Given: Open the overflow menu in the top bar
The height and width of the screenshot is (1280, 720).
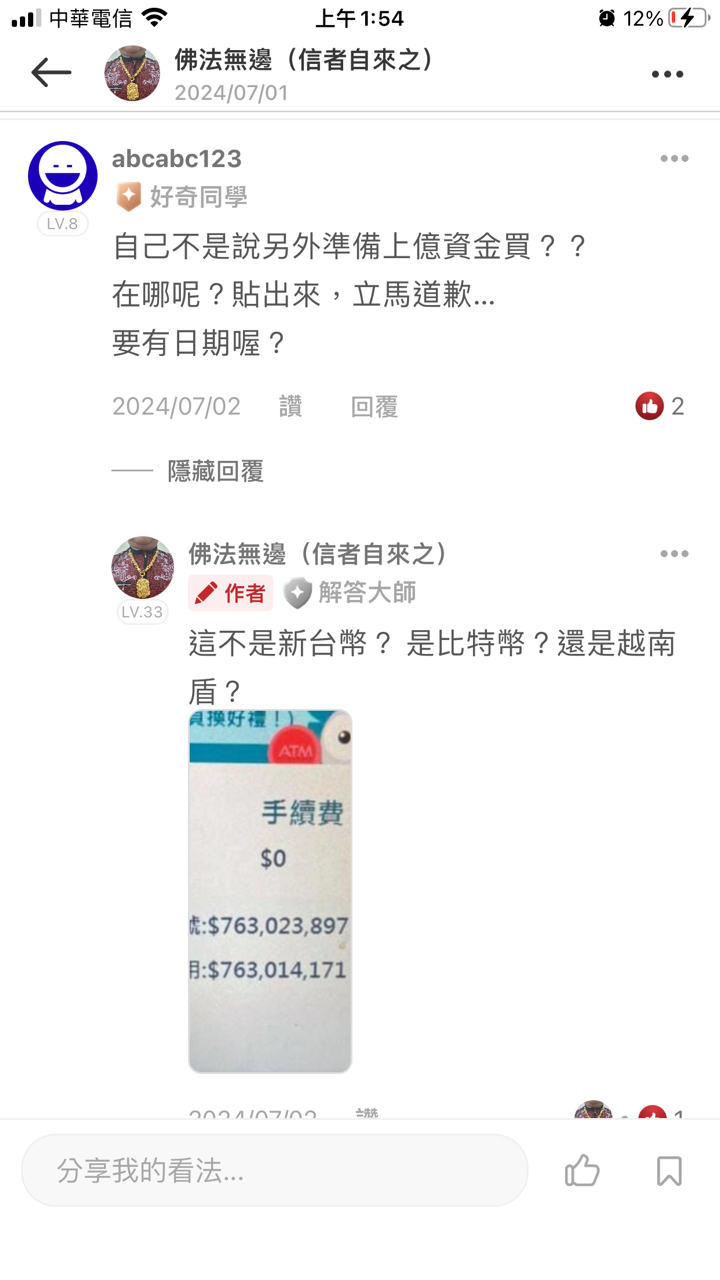Looking at the screenshot, I should 667,74.
